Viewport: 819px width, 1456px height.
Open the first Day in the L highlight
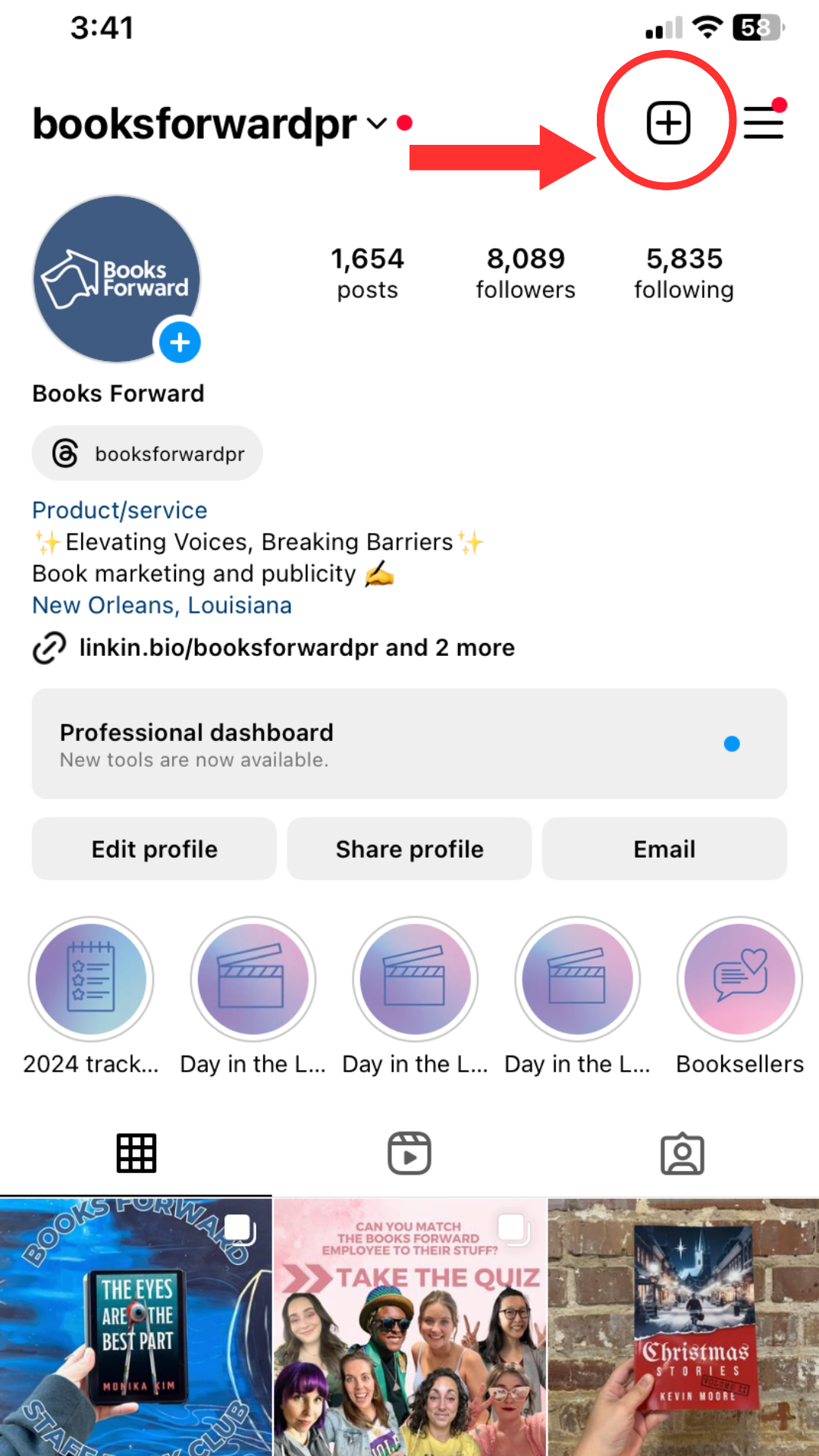[x=252, y=979]
